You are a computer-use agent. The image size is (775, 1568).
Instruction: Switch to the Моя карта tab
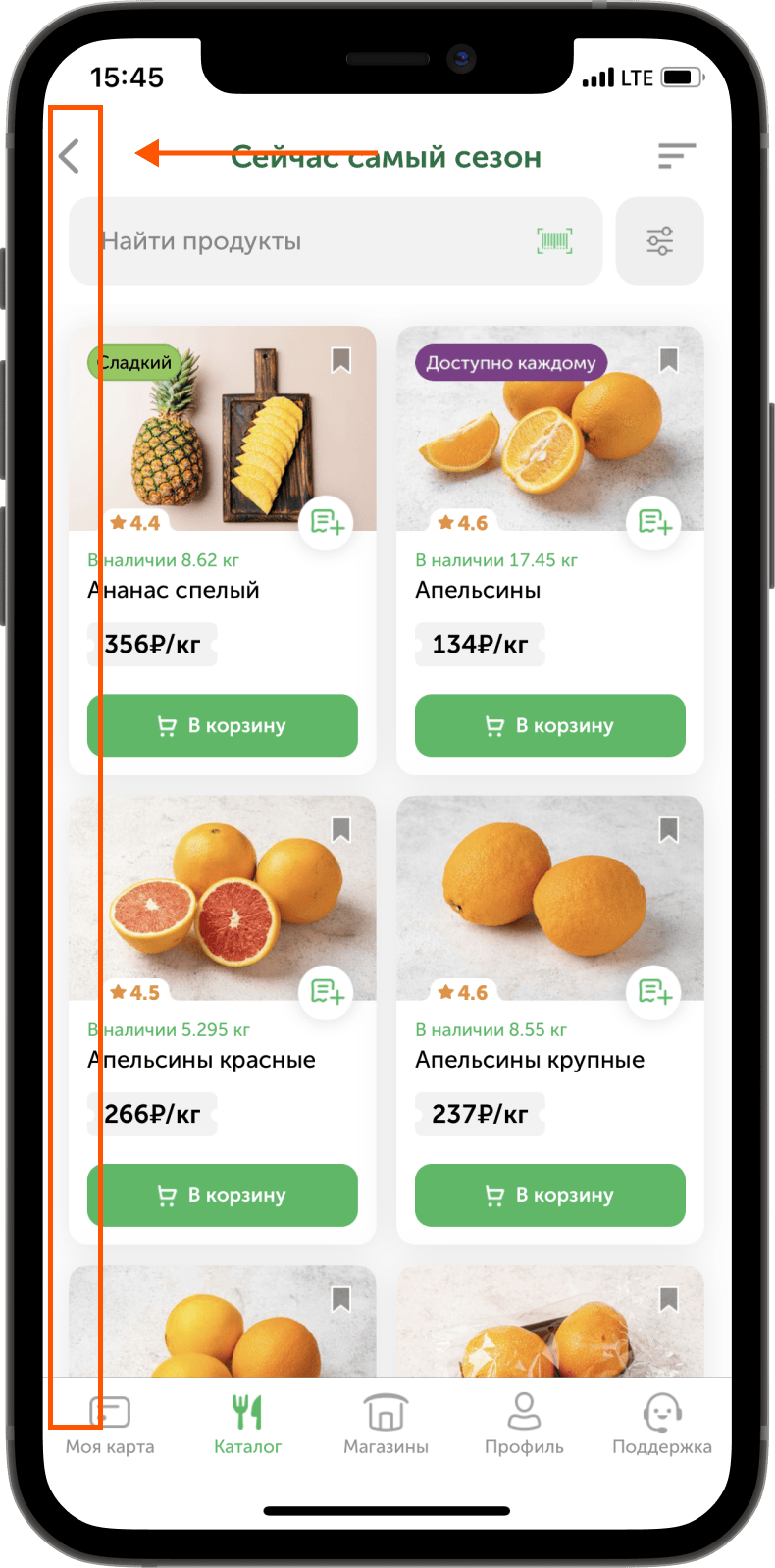pos(110,1424)
